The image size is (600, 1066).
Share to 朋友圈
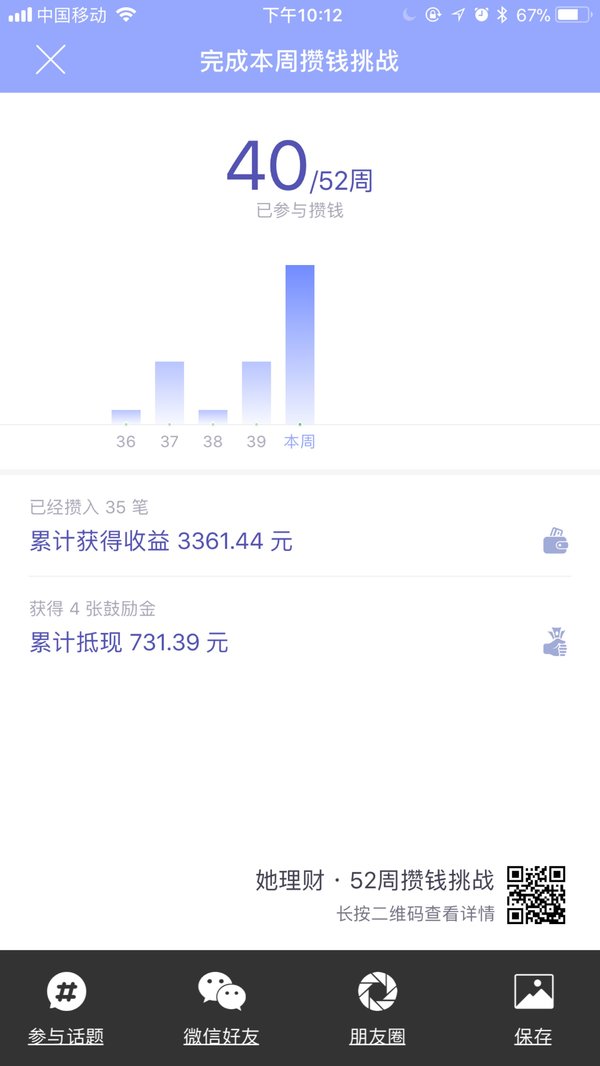[377, 1008]
